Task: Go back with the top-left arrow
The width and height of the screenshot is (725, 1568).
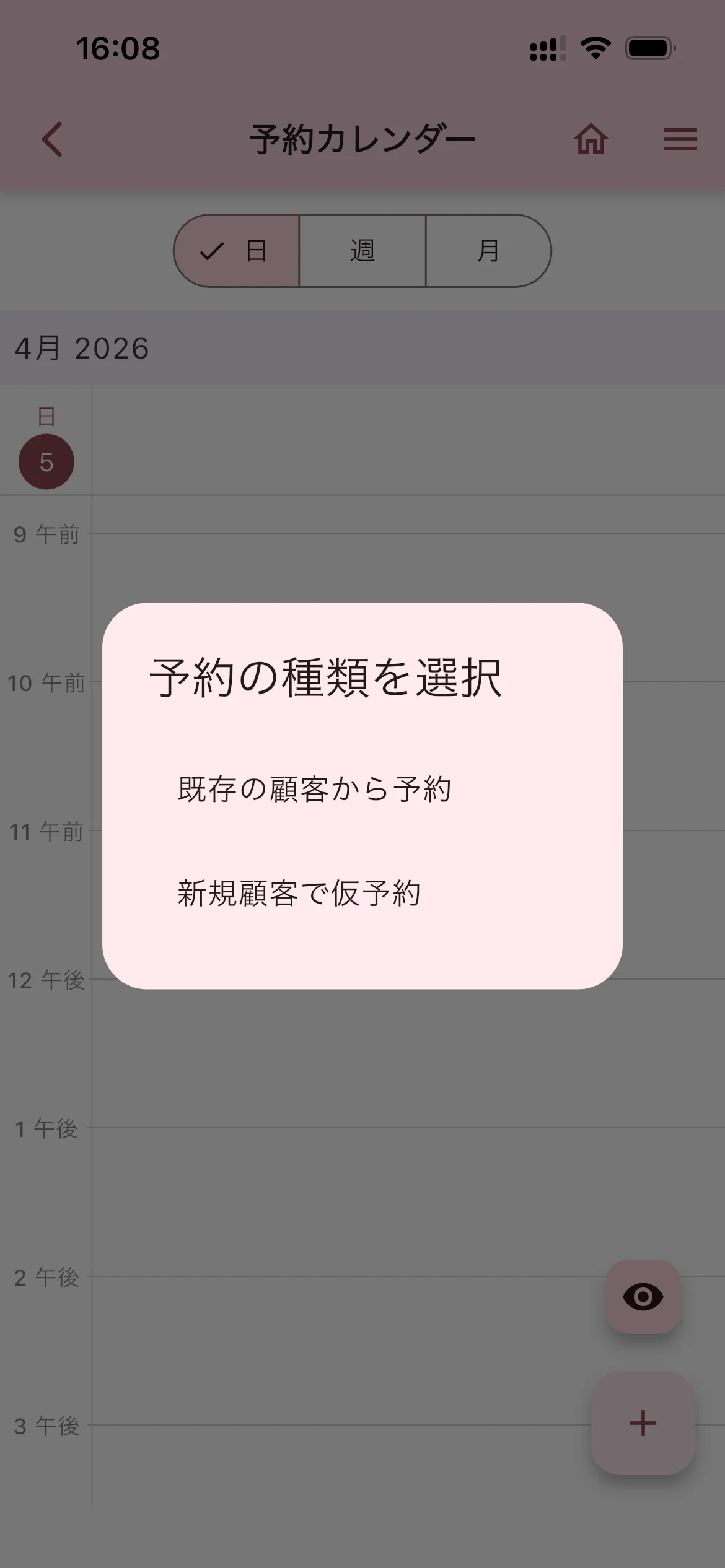Action: coord(53,139)
